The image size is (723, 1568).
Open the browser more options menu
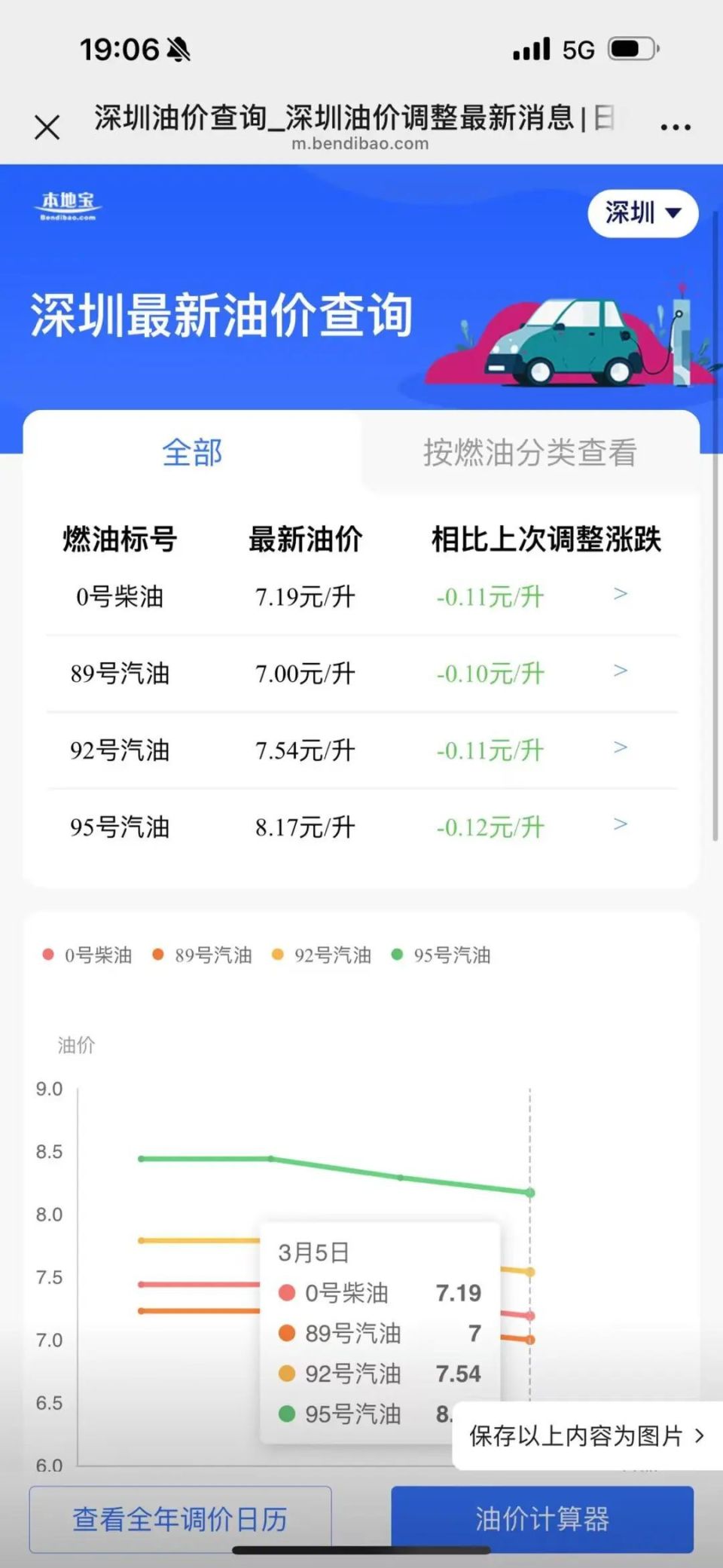click(x=676, y=124)
